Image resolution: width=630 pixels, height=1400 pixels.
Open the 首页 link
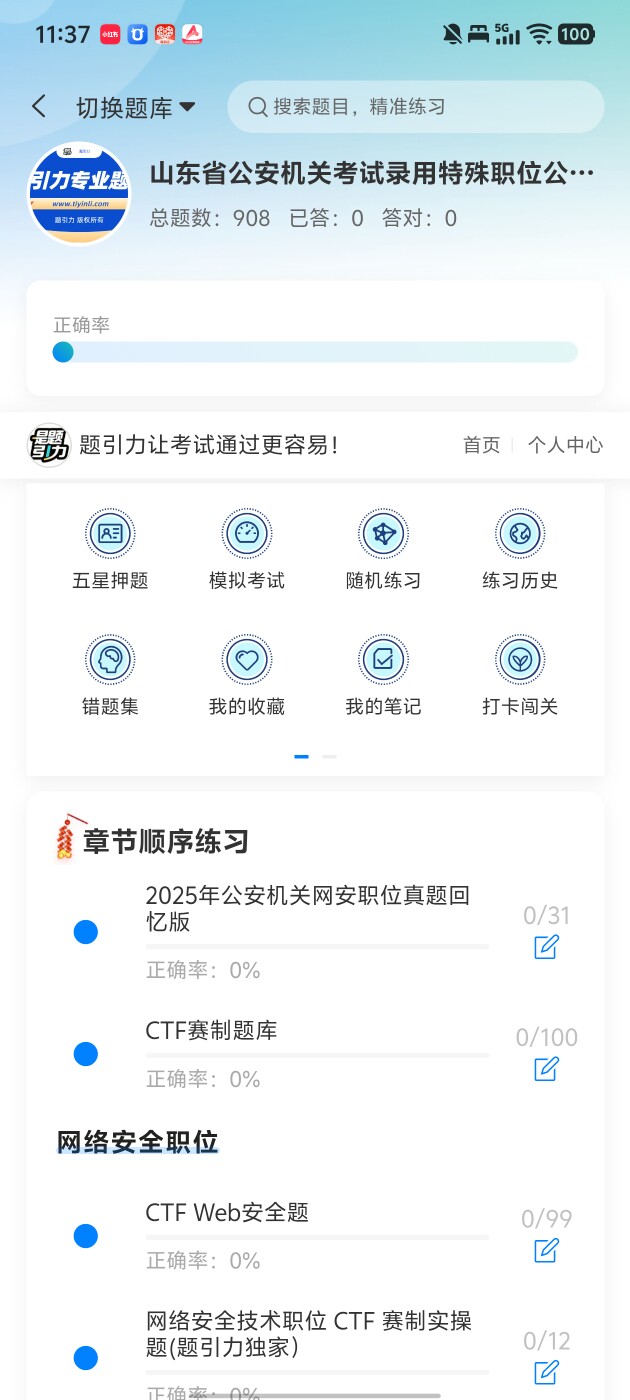pyautogui.click(x=481, y=445)
